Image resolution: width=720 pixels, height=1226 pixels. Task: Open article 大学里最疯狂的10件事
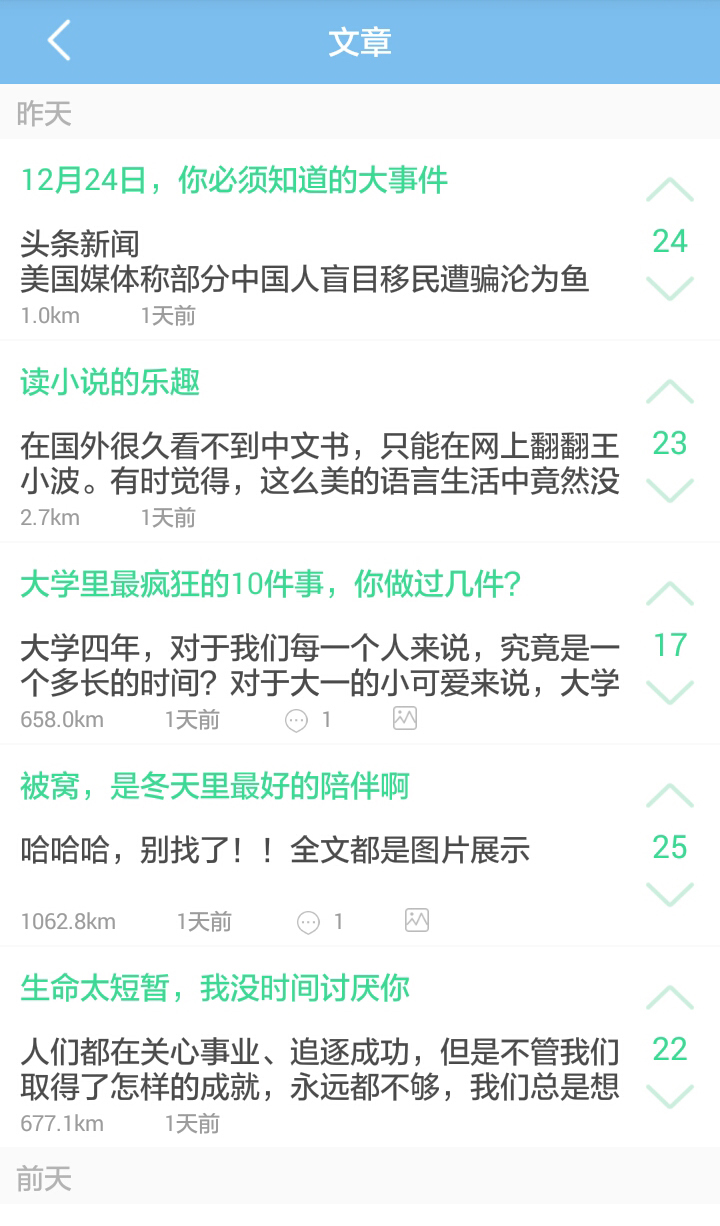click(270, 584)
